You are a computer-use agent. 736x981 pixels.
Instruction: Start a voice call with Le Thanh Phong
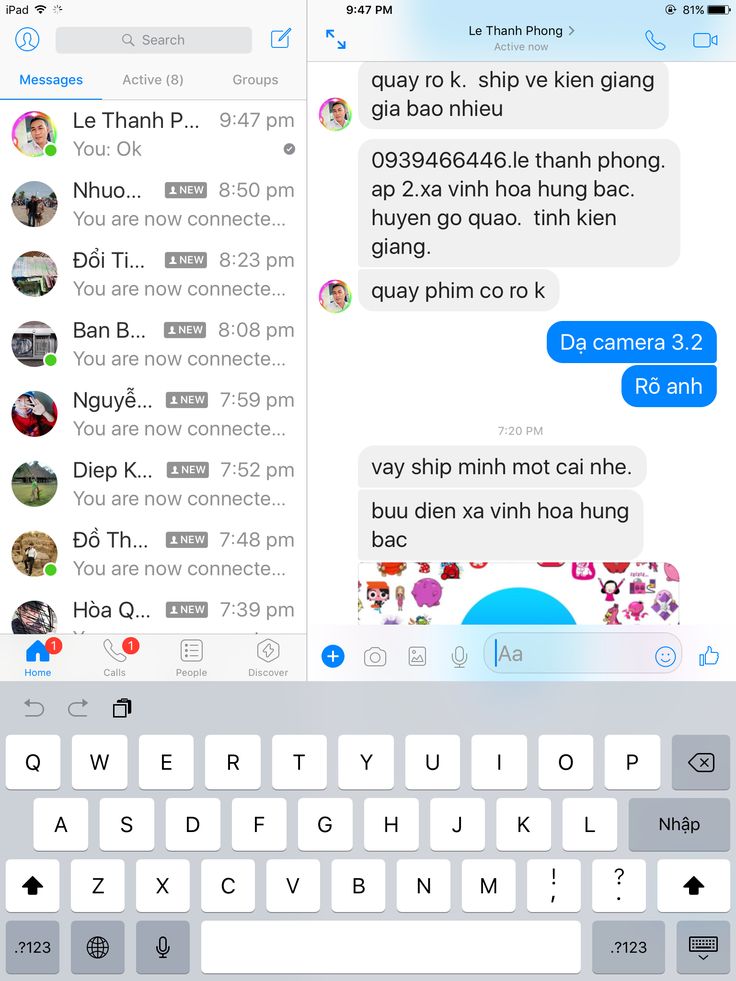click(x=655, y=40)
